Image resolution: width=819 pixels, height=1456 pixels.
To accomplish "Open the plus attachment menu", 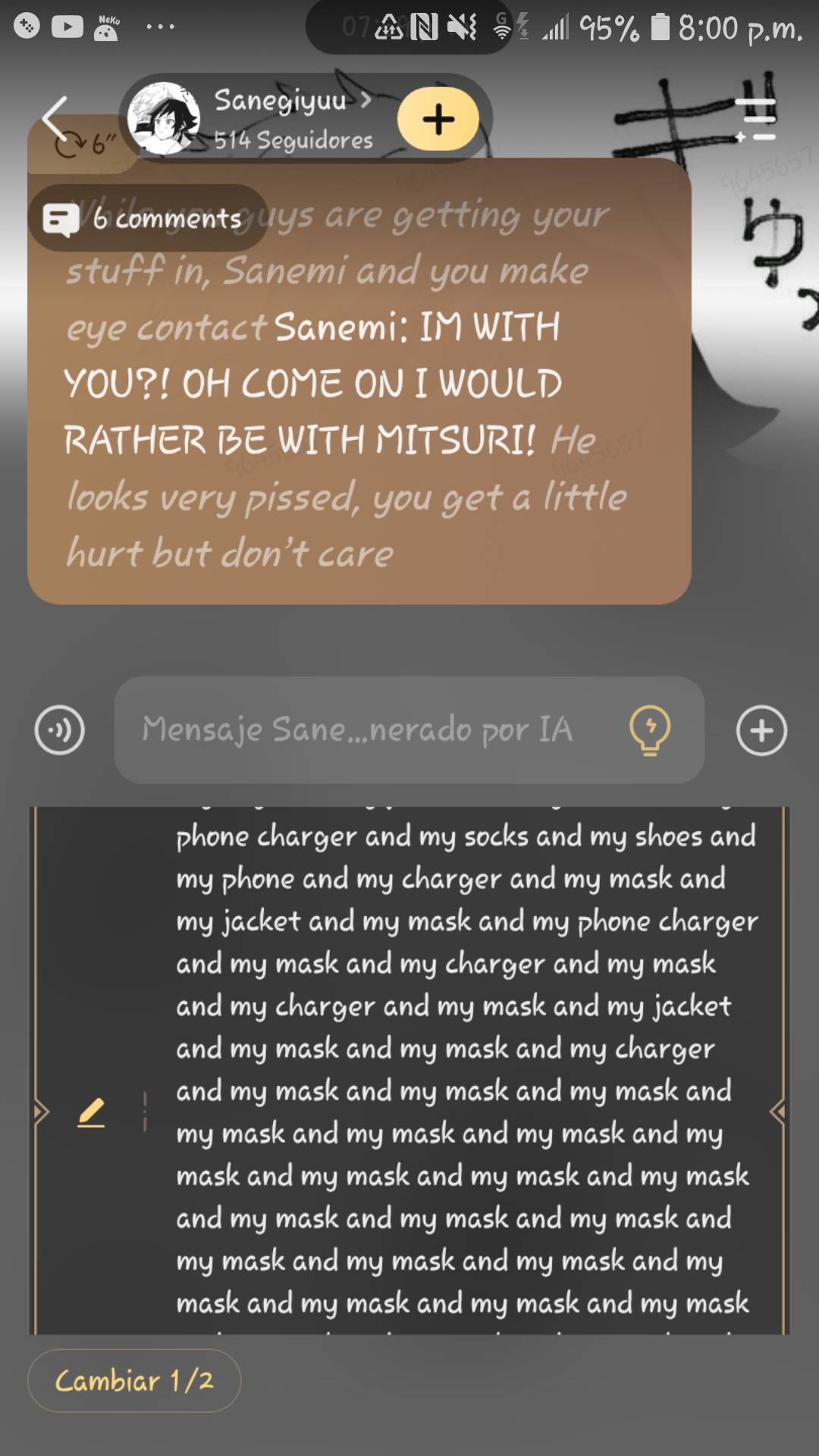I will 761,730.
